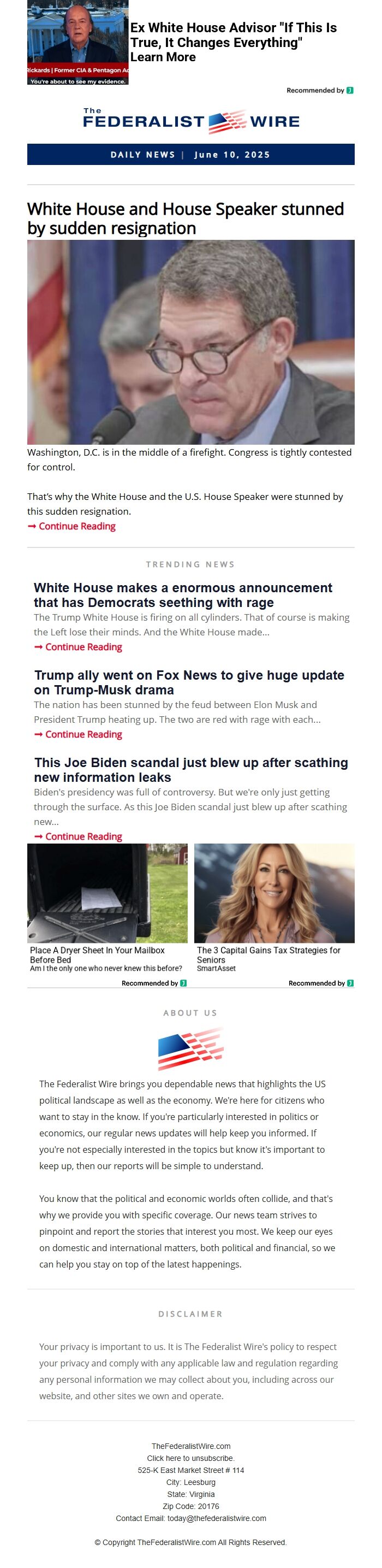Open the Ex White House Advisor ad

233,35
